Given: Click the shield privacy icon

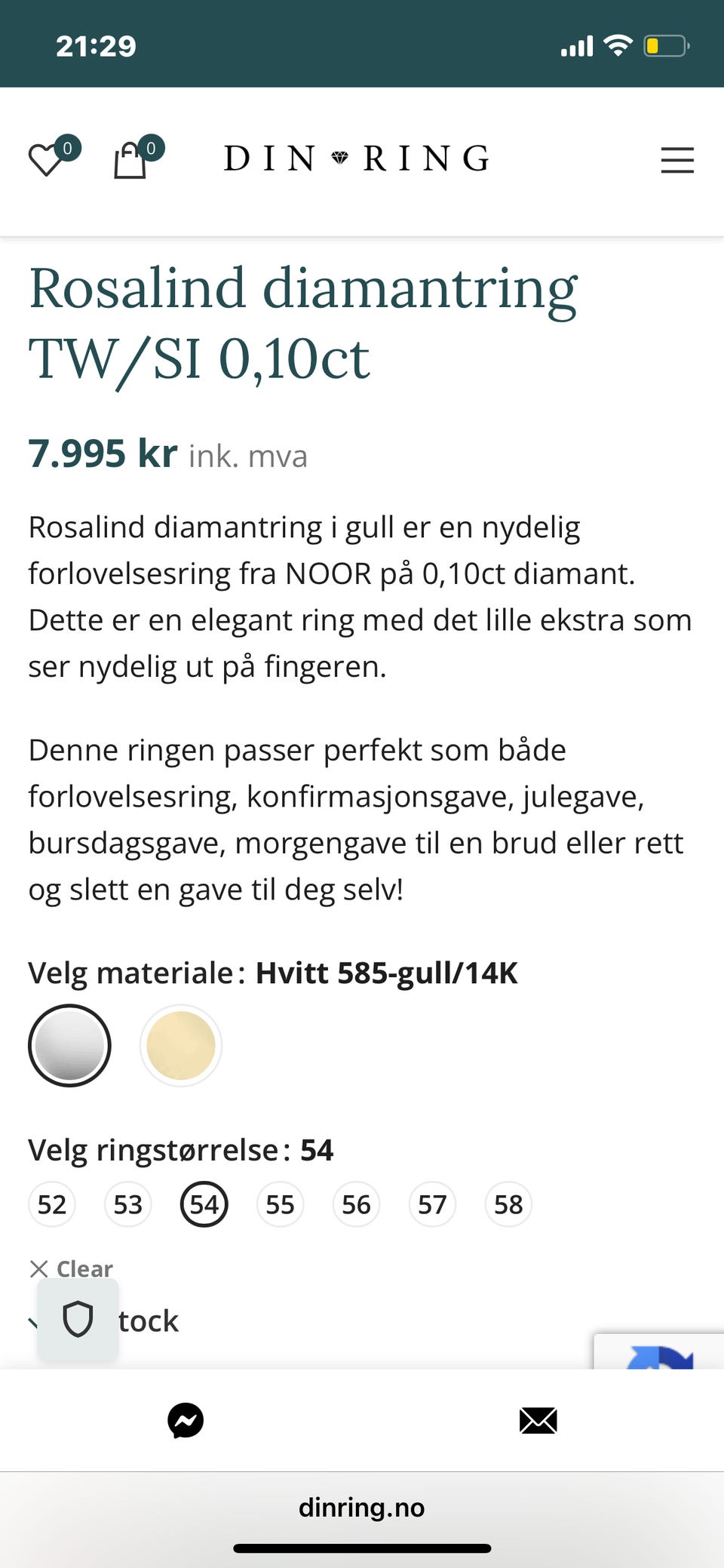Looking at the screenshot, I should [x=78, y=1319].
